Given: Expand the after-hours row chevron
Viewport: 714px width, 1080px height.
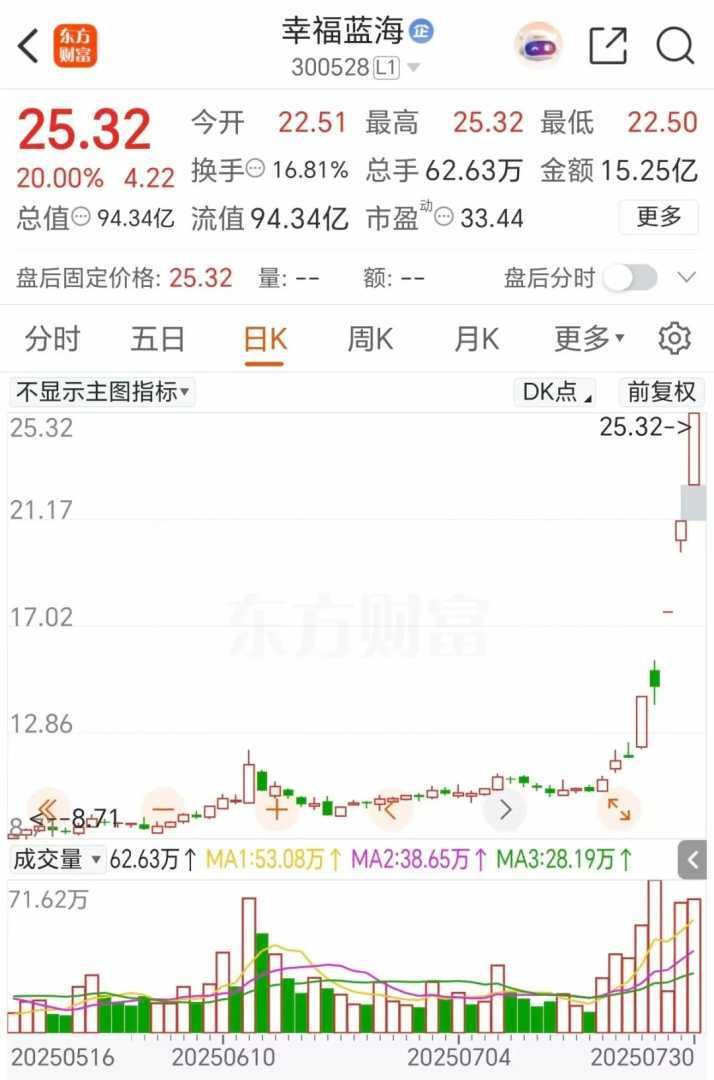Looking at the screenshot, I should coord(686,278).
